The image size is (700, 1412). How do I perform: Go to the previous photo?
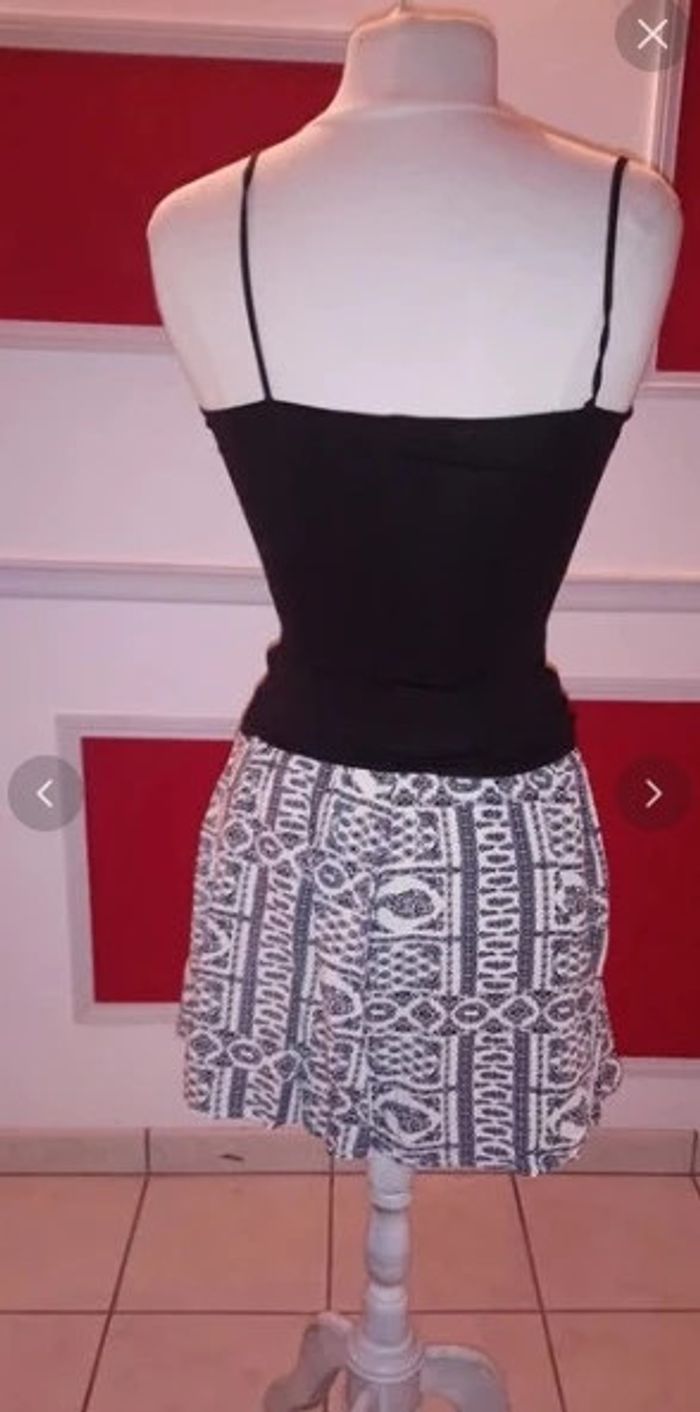tap(45, 793)
